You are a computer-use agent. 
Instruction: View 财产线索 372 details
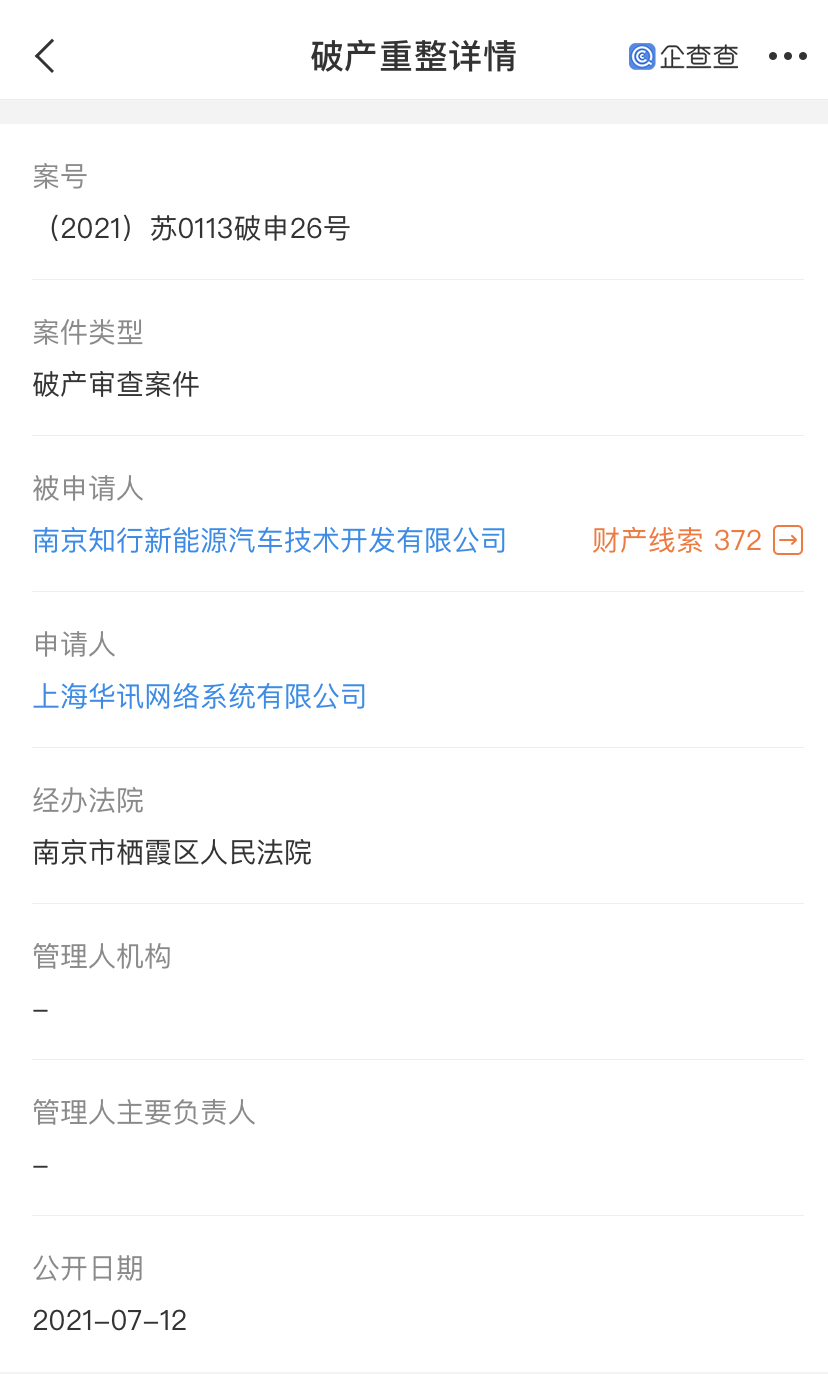point(697,541)
